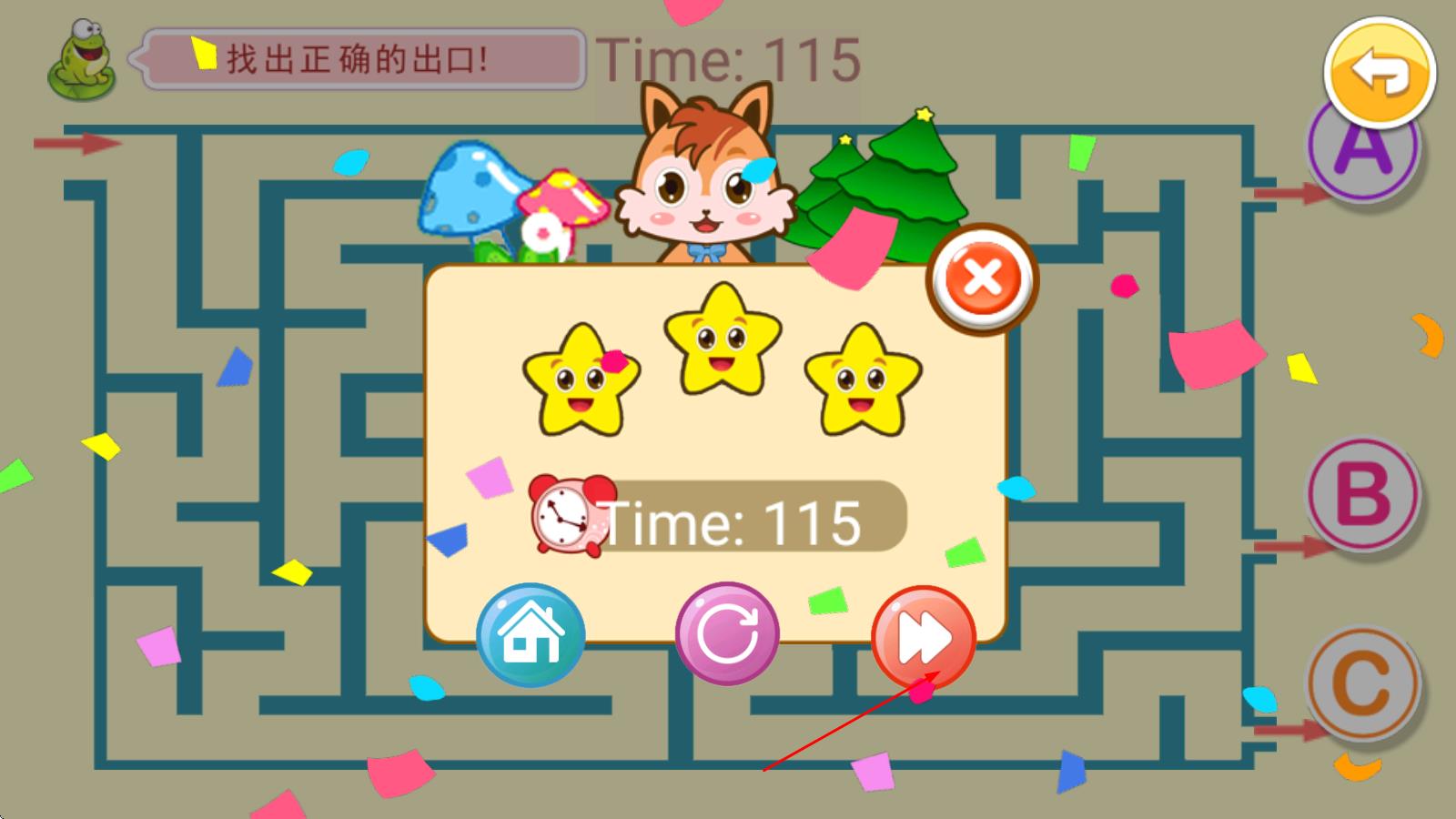Advance to the next level
Screen dimensions: 1456x819
(924, 637)
